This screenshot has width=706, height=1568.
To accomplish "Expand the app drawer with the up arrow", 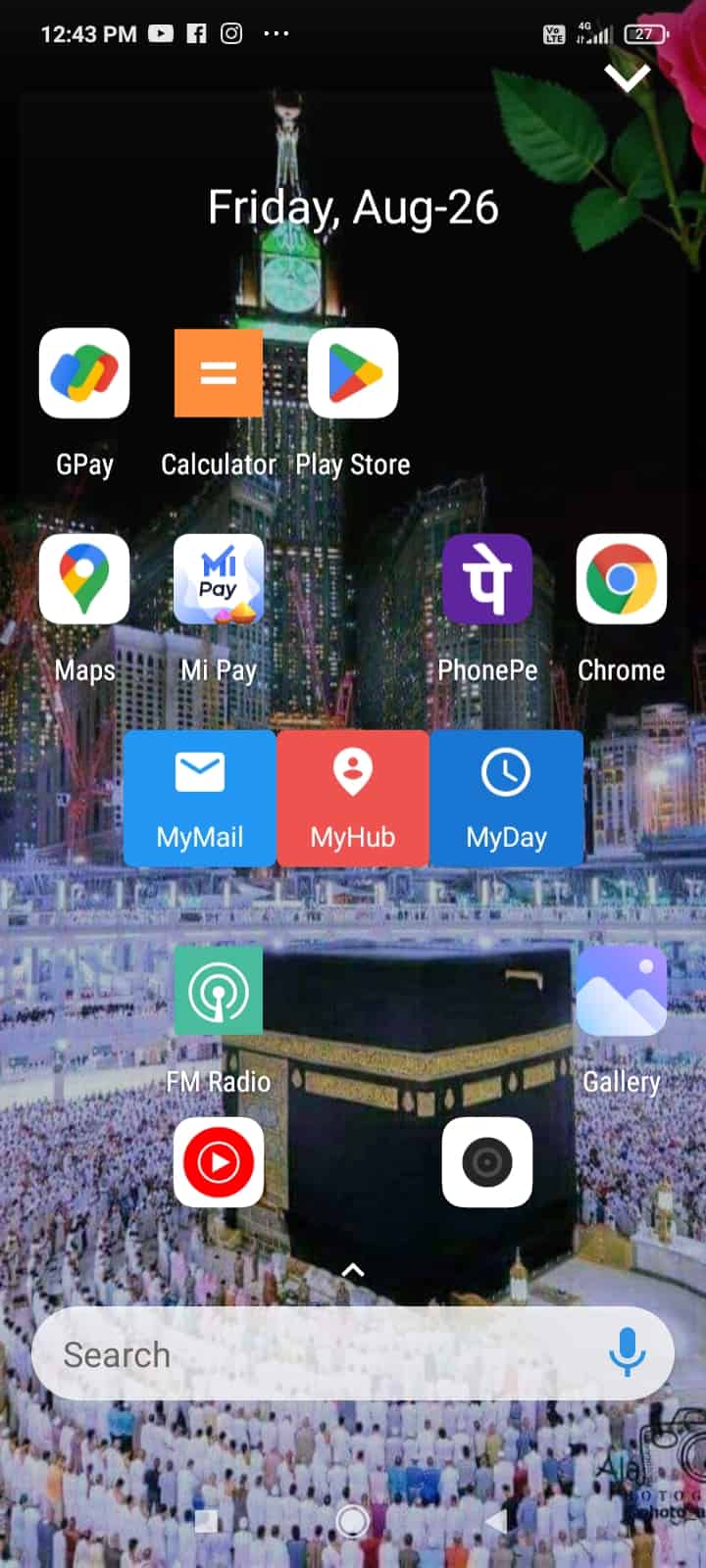I will click(353, 1271).
